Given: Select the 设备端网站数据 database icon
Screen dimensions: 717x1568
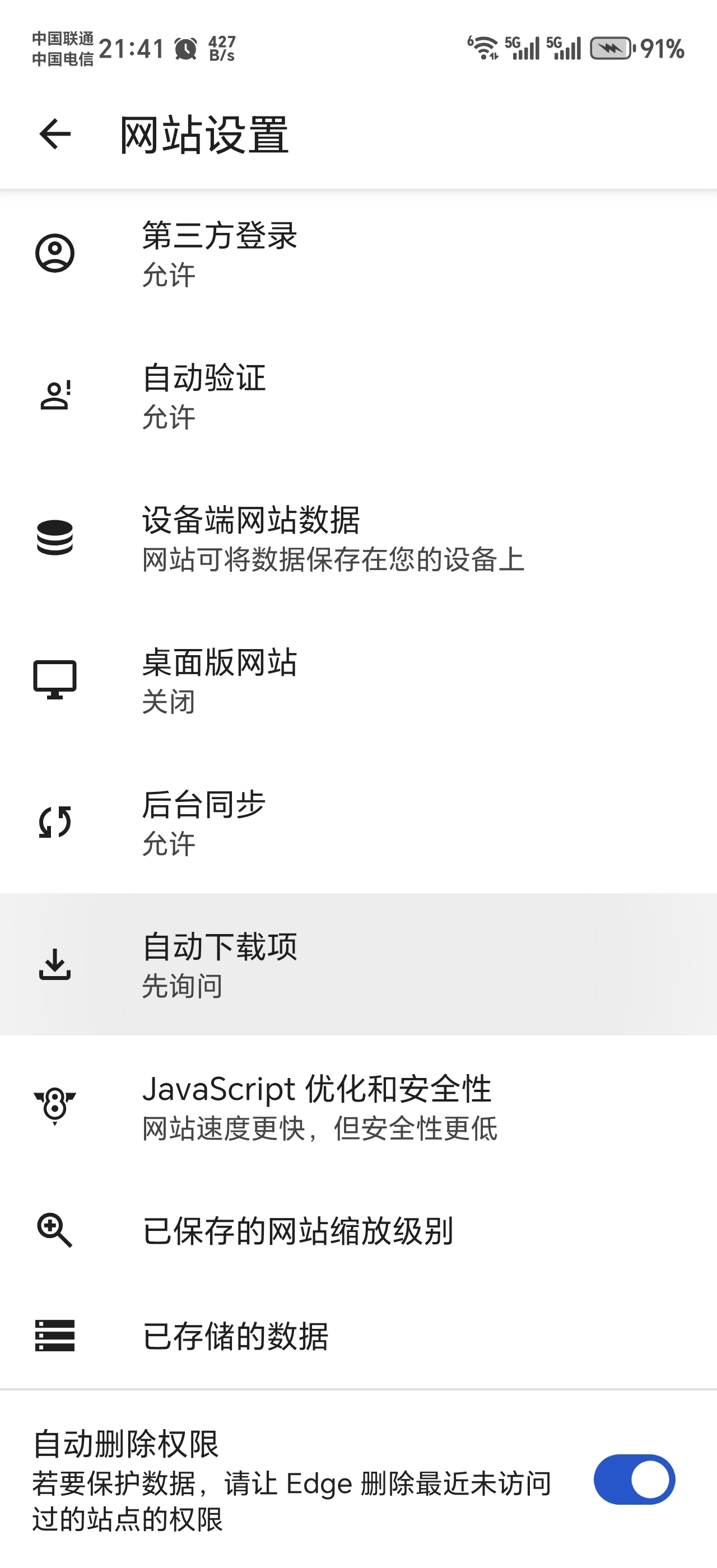Looking at the screenshot, I should click(x=54, y=539).
